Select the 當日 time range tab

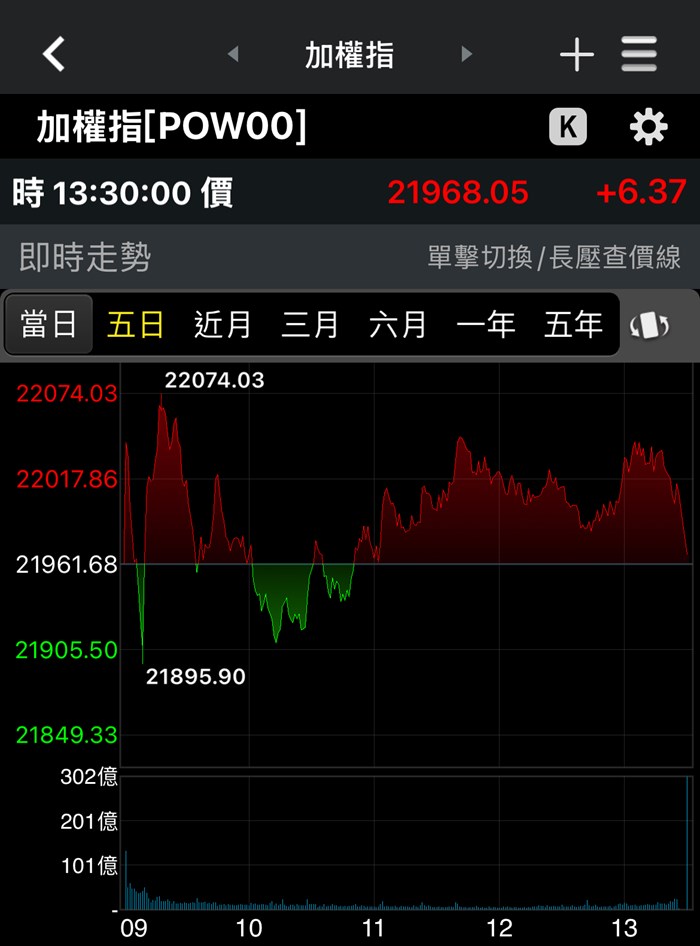click(49, 325)
